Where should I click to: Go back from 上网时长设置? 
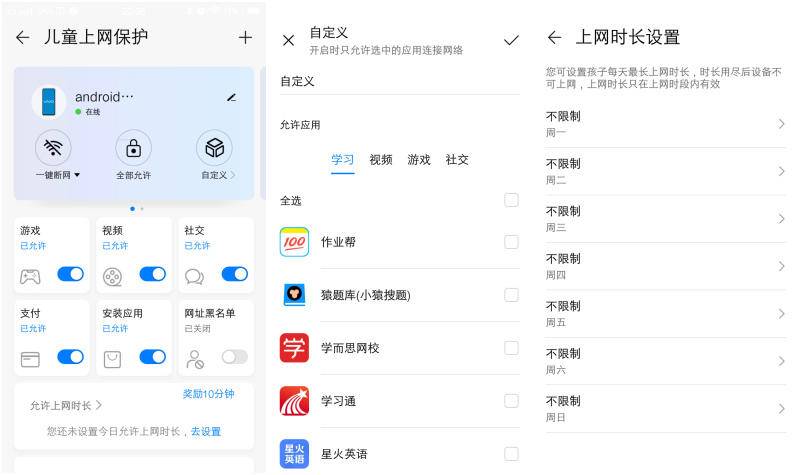555,38
